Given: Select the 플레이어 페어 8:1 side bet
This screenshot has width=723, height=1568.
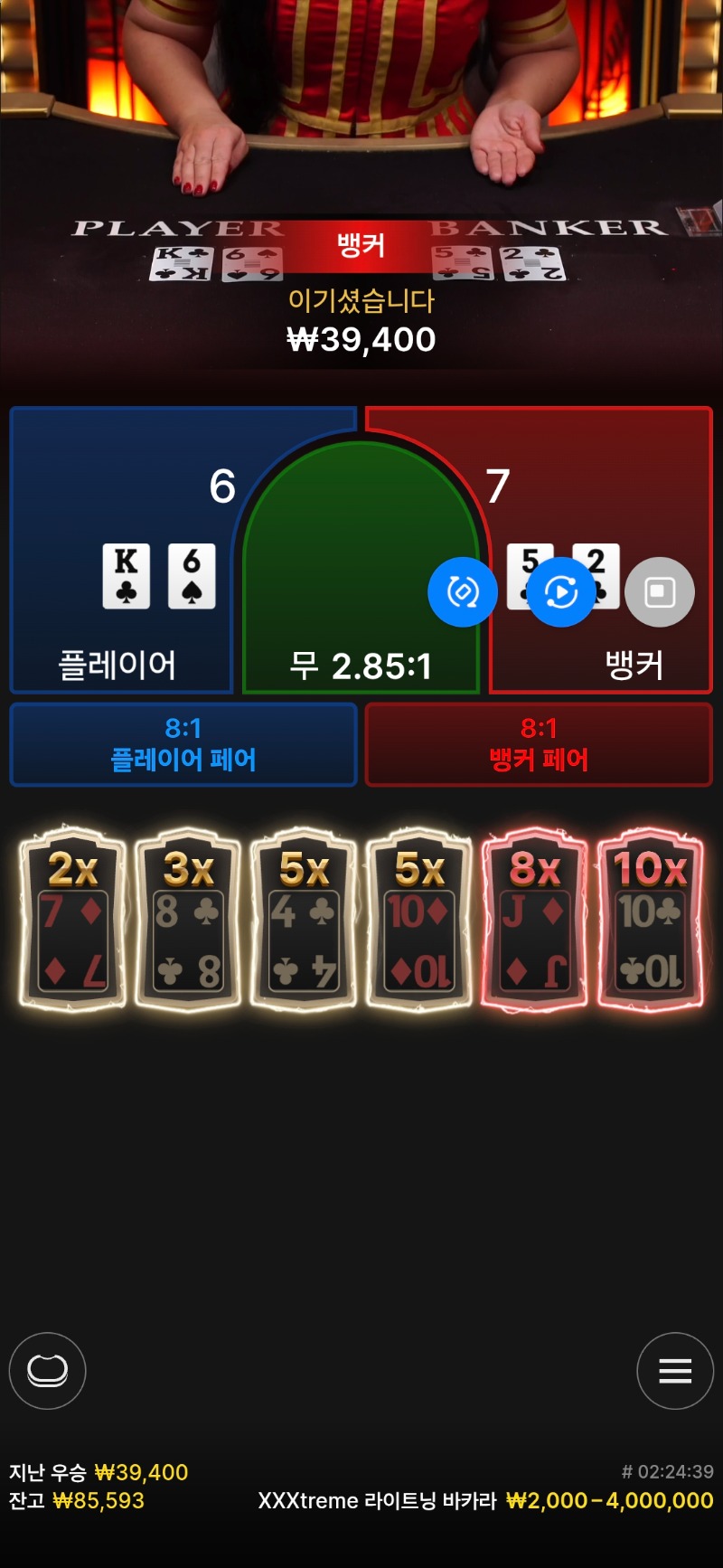Looking at the screenshot, I should 183,745.
